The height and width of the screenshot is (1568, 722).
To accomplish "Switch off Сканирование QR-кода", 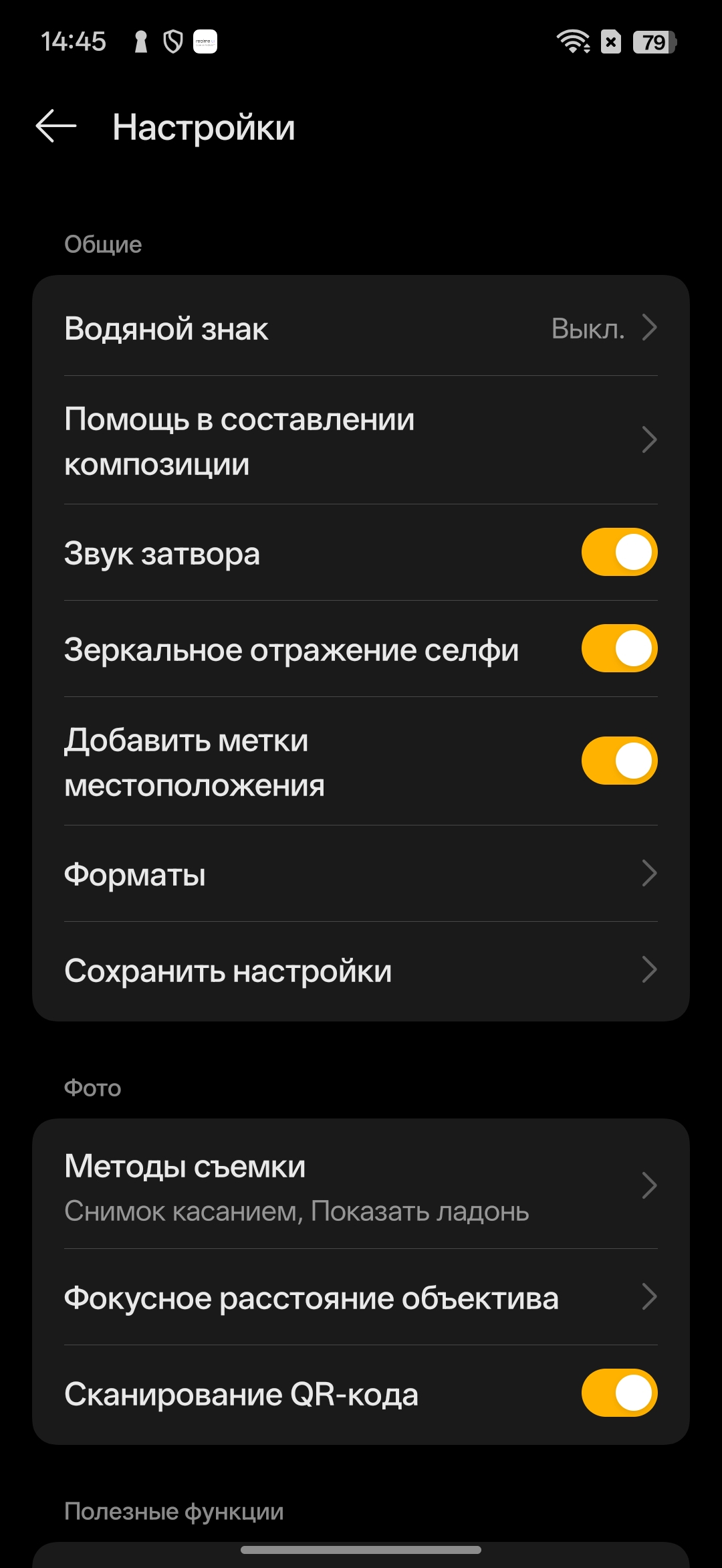I will pos(619,1394).
